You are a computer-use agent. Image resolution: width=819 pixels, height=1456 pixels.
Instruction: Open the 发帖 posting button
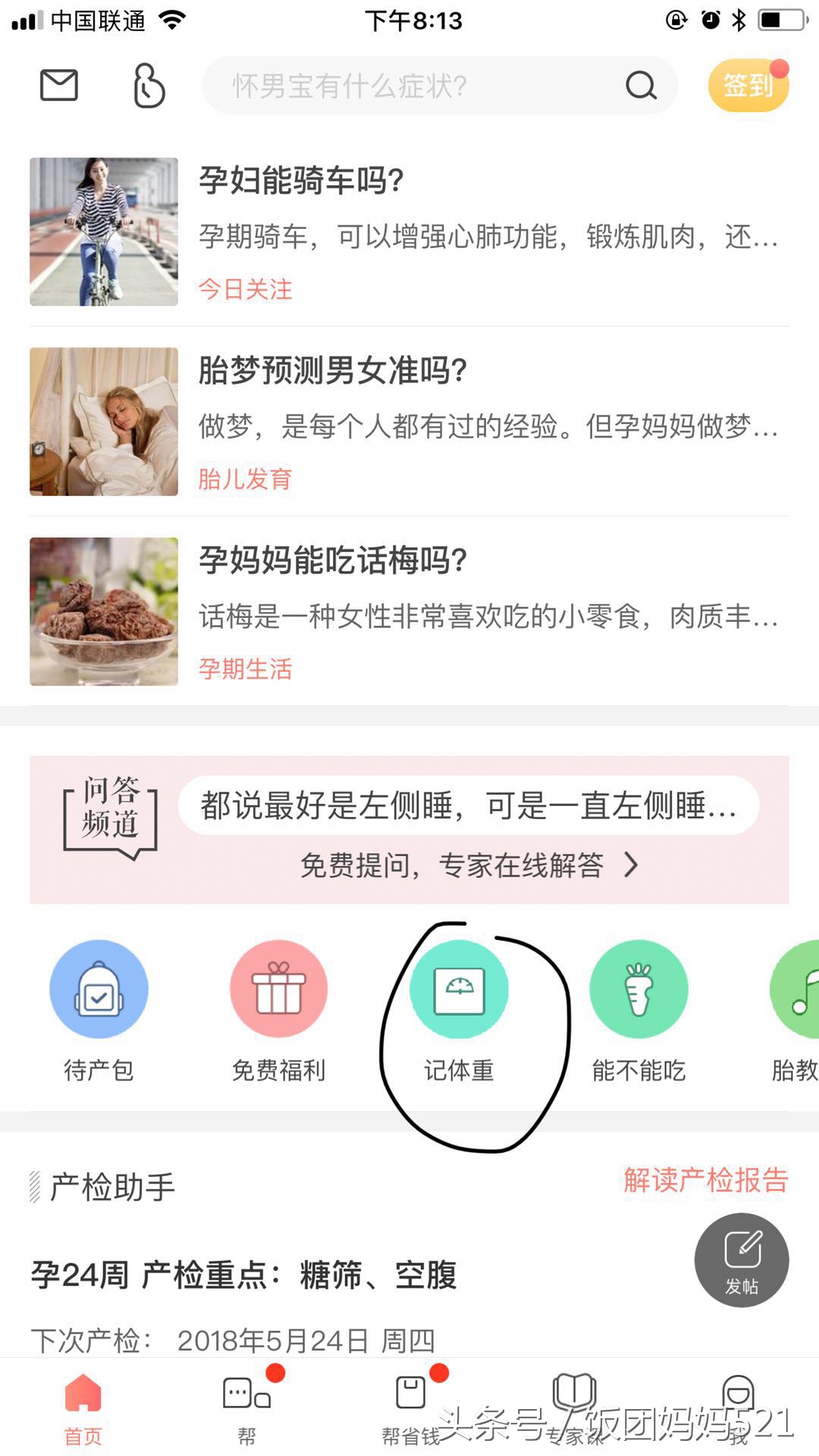click(x=742, y=1259)
